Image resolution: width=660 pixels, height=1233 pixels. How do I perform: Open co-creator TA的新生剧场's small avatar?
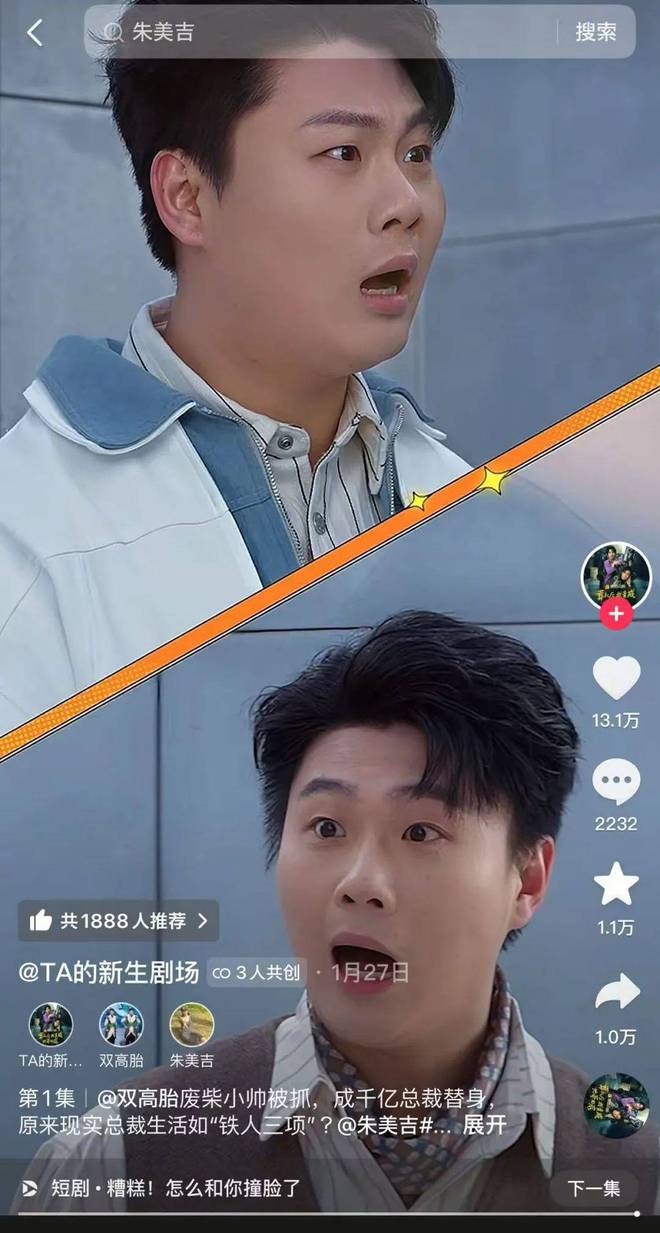[51, 1025]
